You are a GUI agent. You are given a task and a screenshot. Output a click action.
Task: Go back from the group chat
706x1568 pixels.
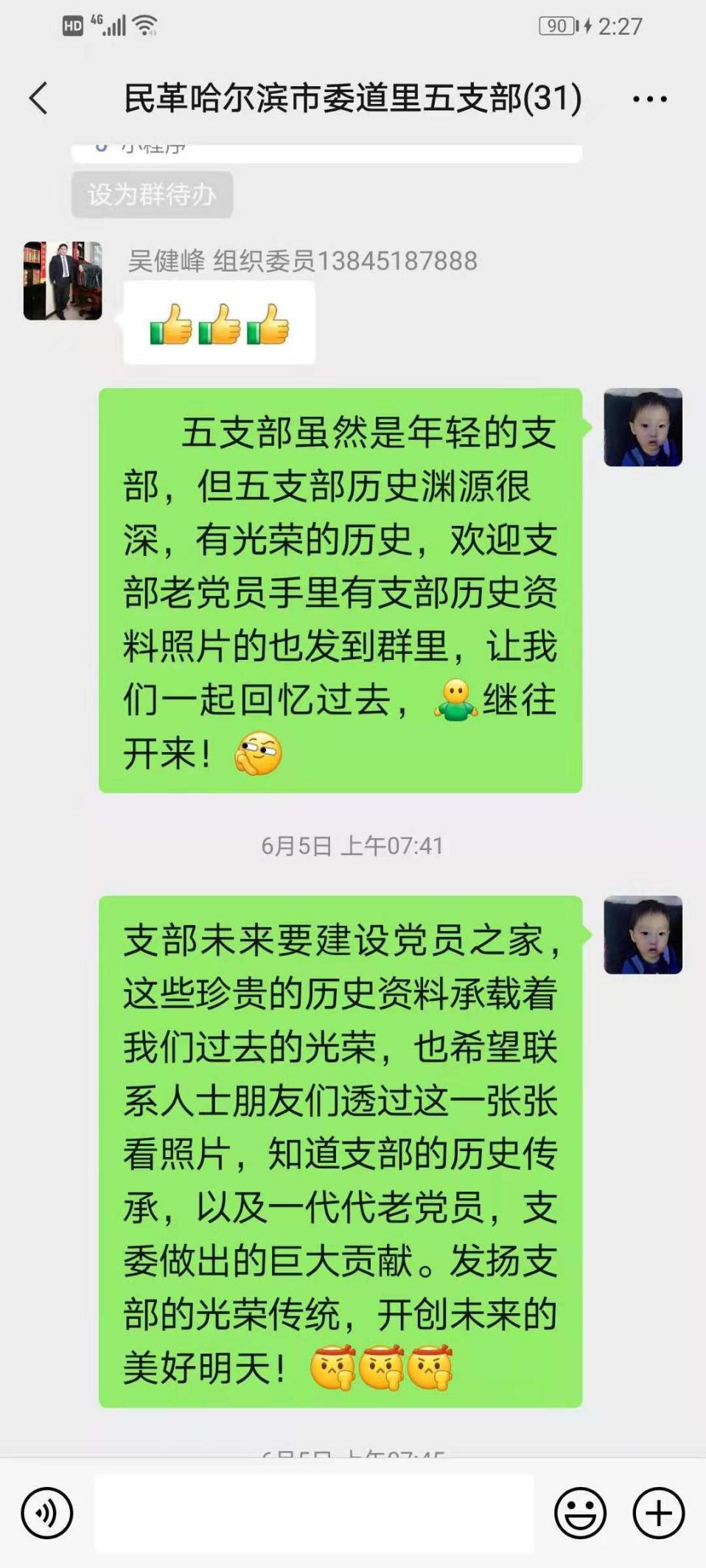tap(39, 98)
